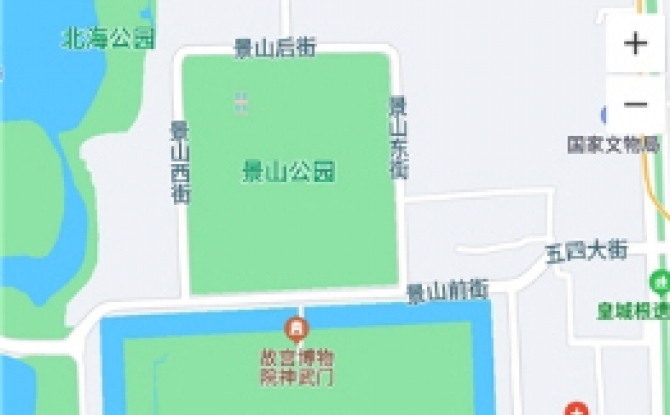
Task: Open the 故宫博物院神武门 map marker
Action: (296, 327)
